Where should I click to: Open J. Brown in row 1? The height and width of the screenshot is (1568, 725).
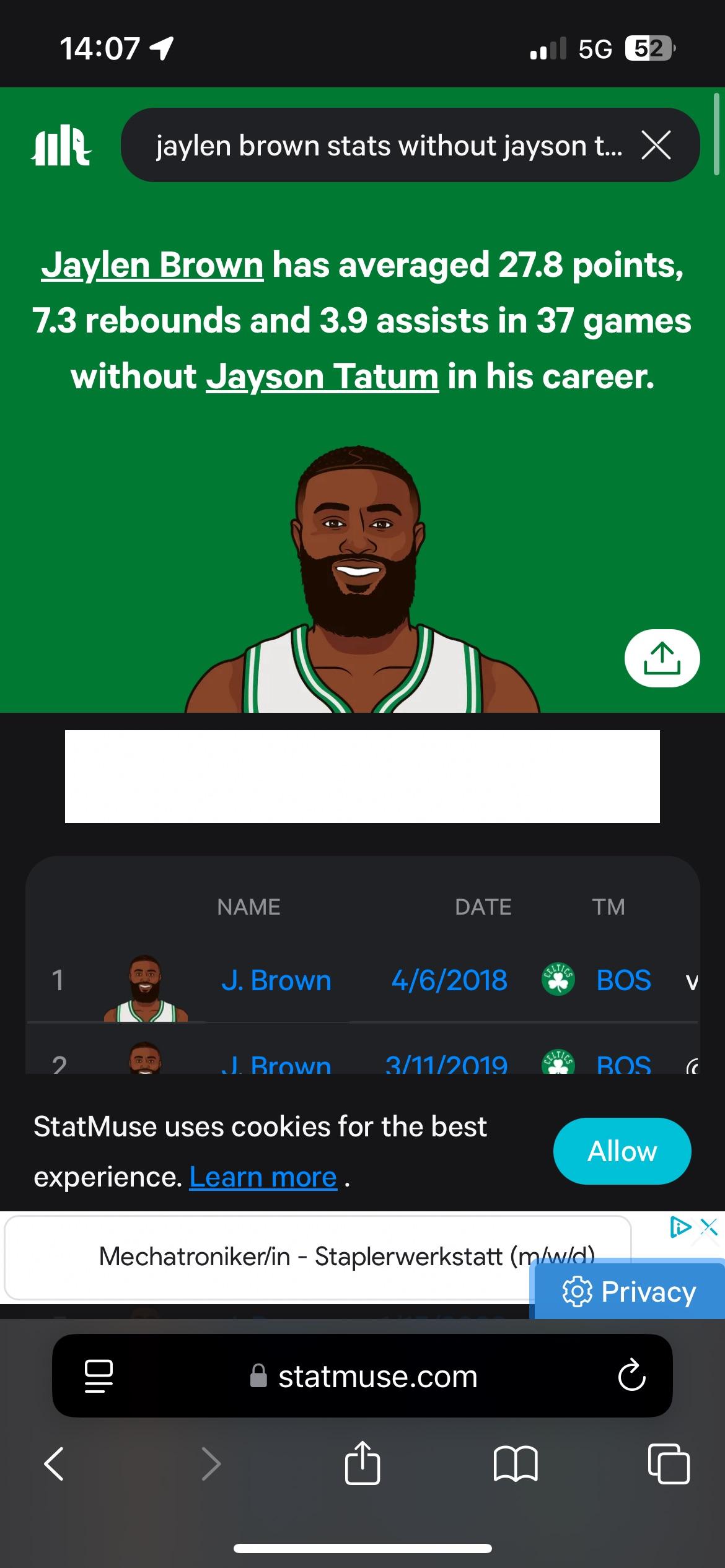tap(276, 980)
